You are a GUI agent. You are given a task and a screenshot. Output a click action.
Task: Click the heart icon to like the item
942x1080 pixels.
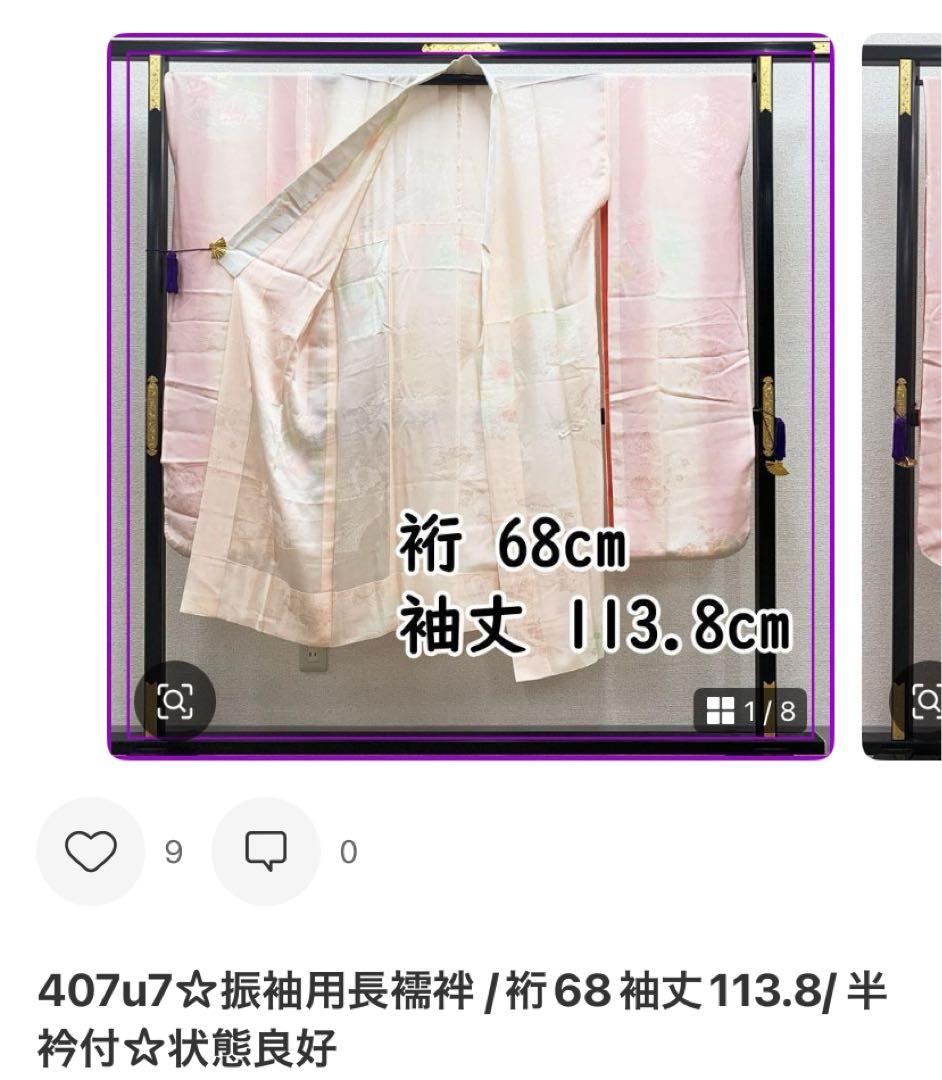click(x=91, y=852)
